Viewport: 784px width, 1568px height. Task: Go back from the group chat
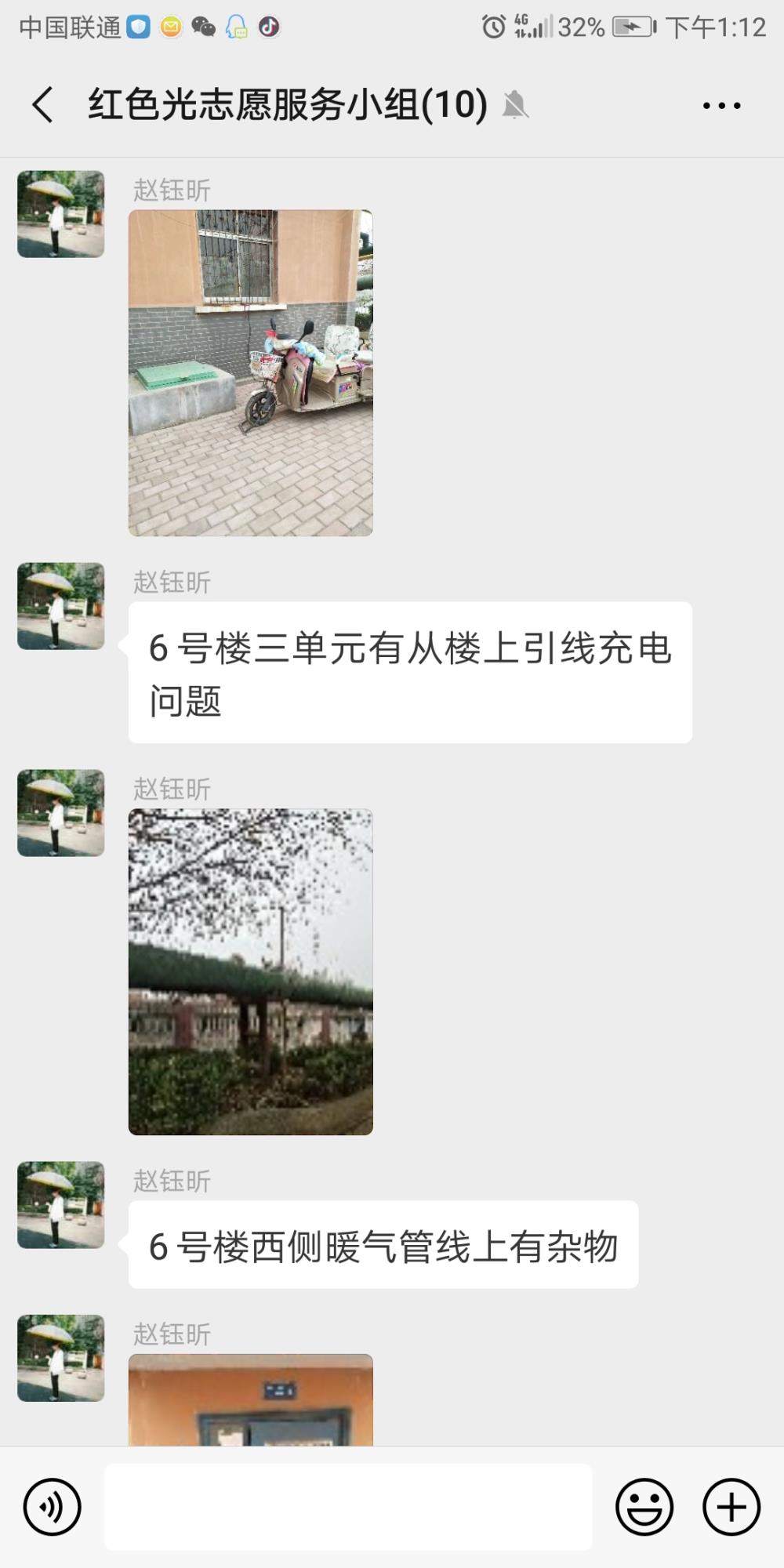(43, 105)
